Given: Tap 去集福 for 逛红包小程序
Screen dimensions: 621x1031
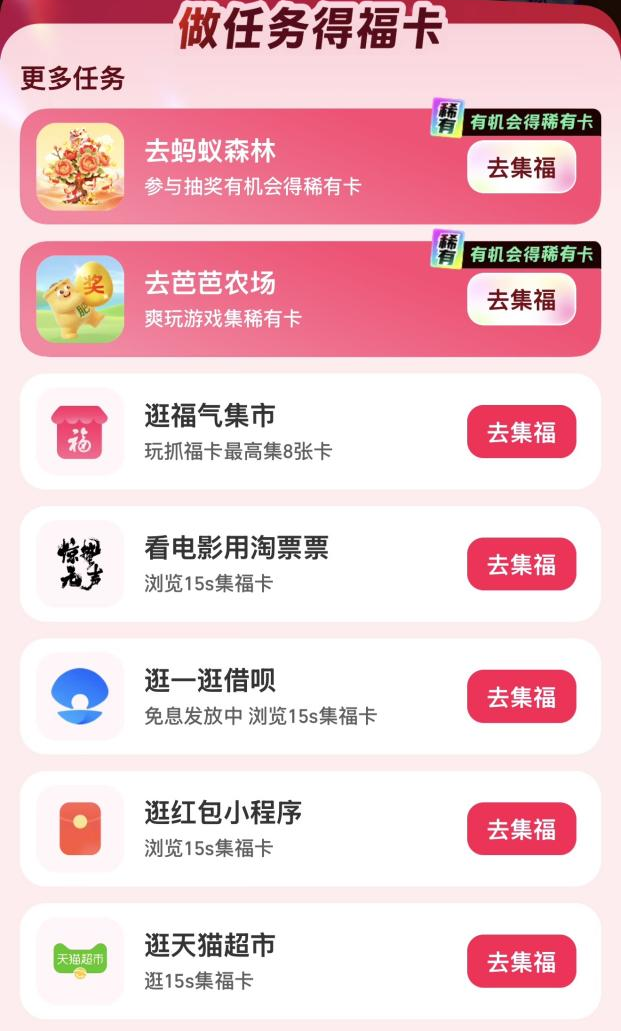Looking at the screenshot, I should coord(521,829).
